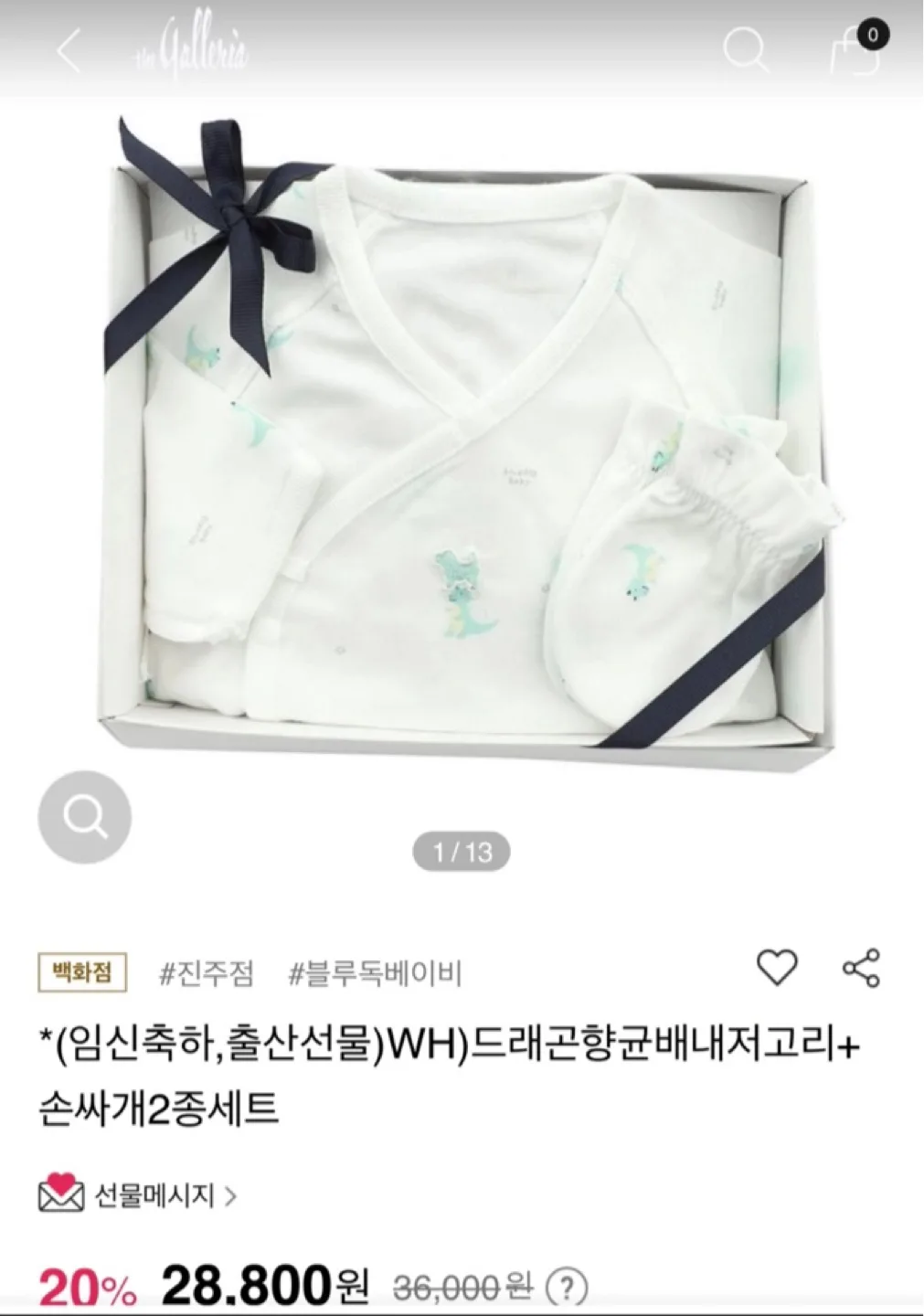Image resolution: width=924 pixels, height=1316 pixels.
Task: Share this product
Action: [x=860, y=968]
